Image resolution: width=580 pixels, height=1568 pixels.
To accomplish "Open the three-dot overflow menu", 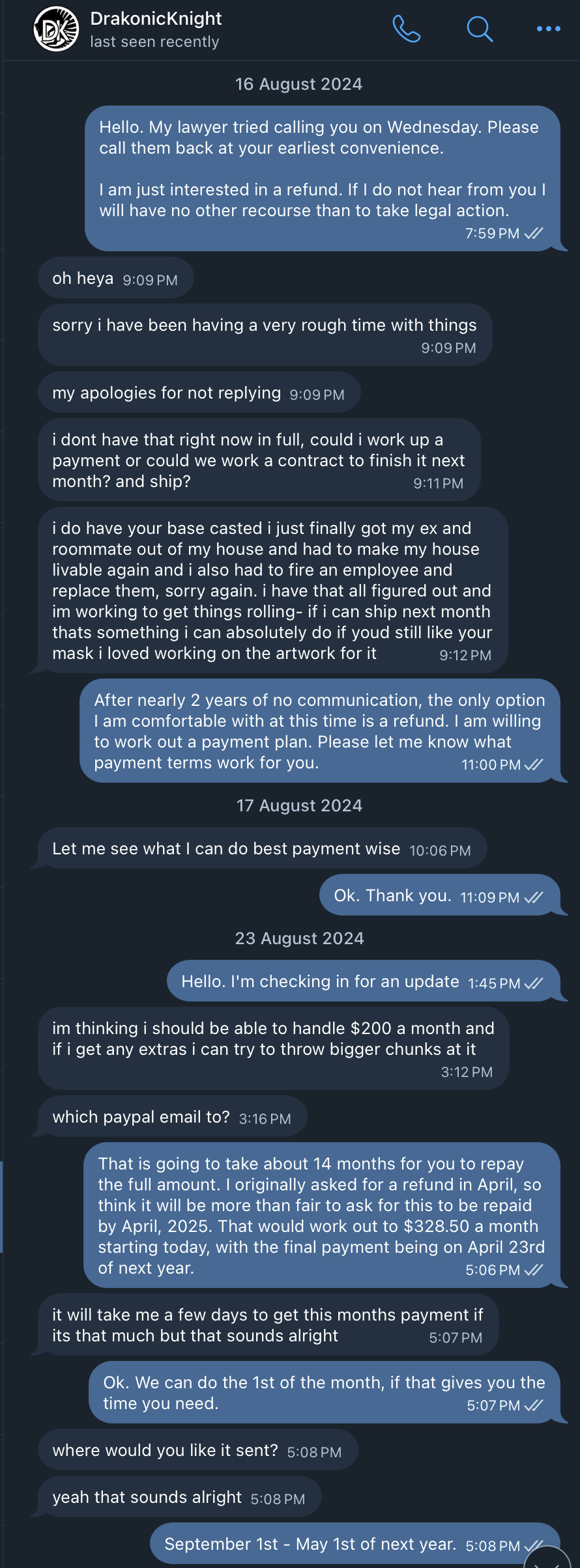I will click(548, 29).
